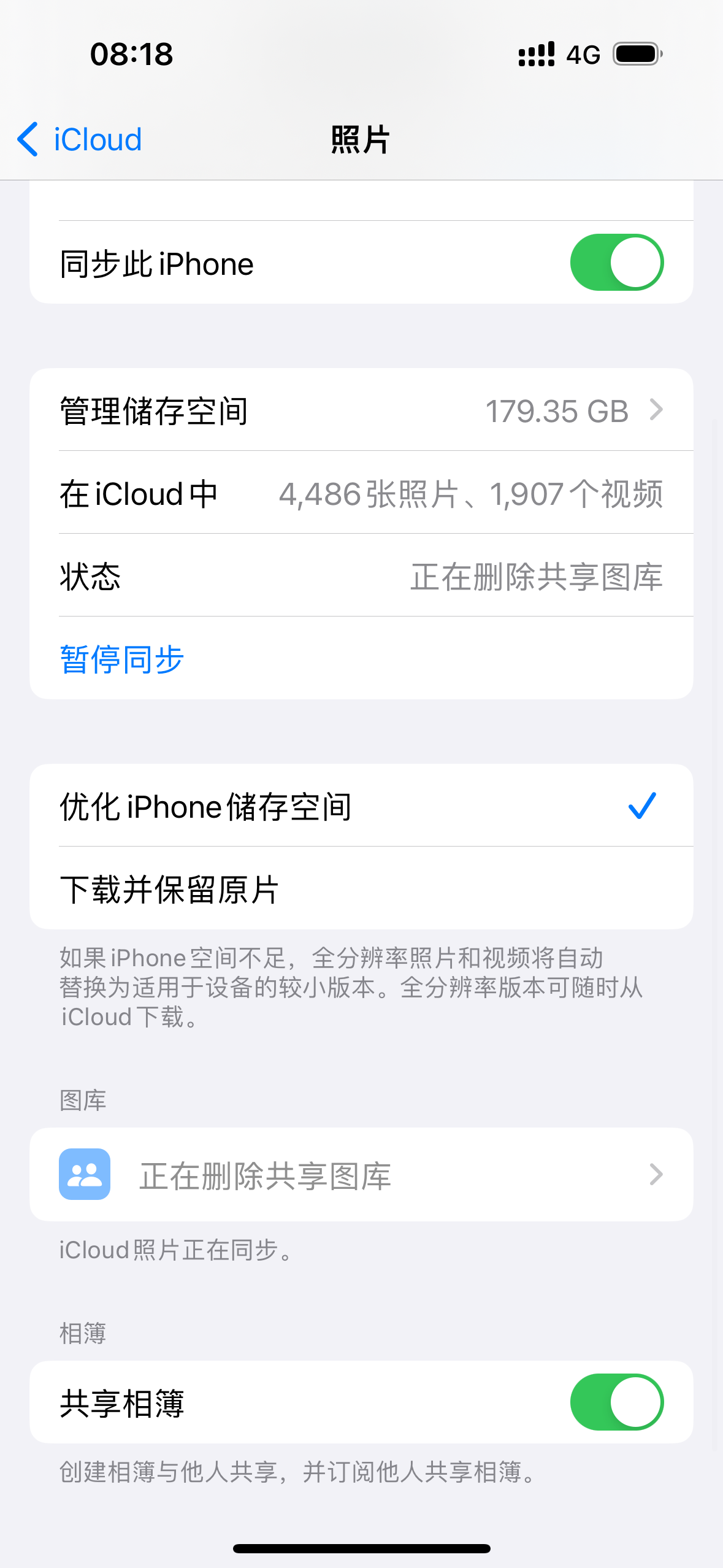Tap 暂停同步 to pause syncing

[122, 659]
